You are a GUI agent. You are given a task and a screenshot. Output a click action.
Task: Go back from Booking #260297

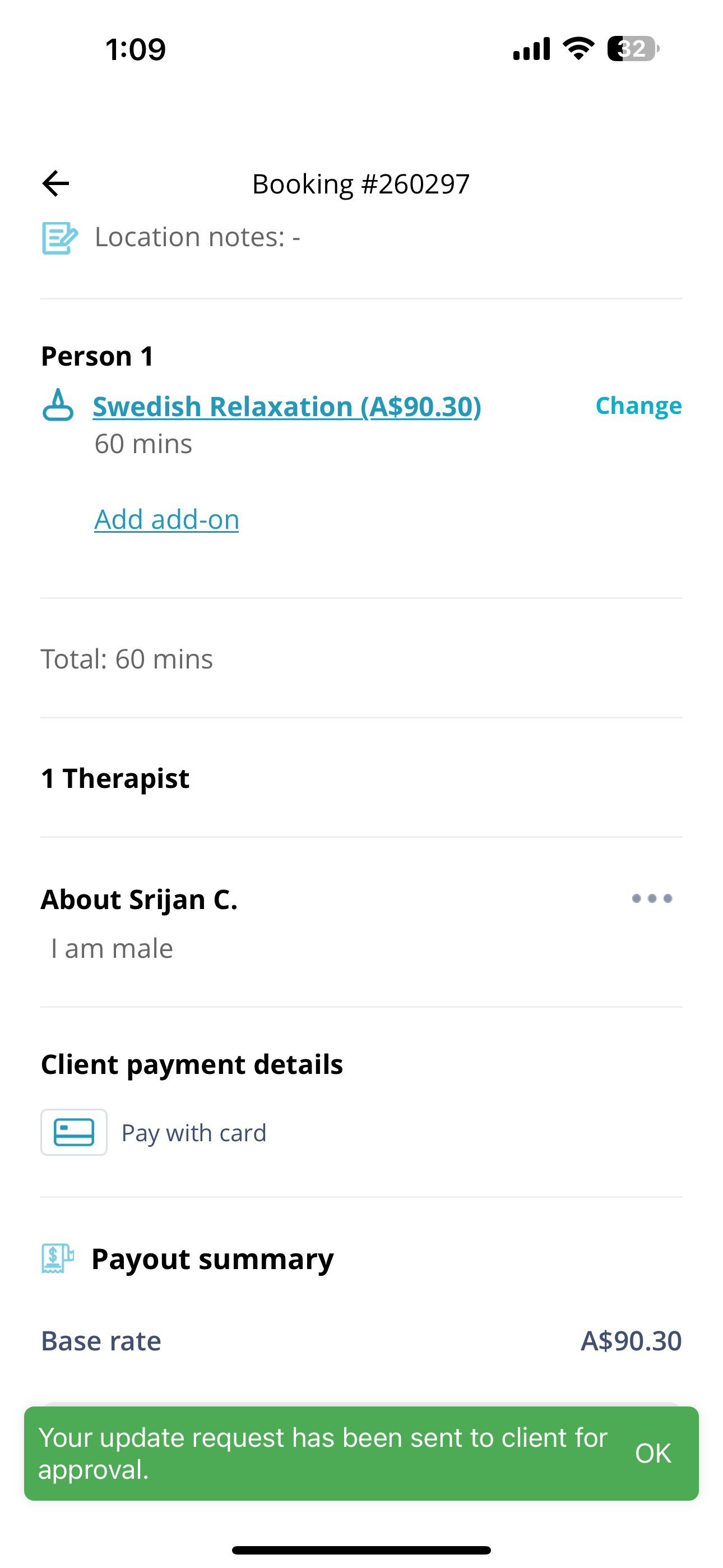pos(56,183)
